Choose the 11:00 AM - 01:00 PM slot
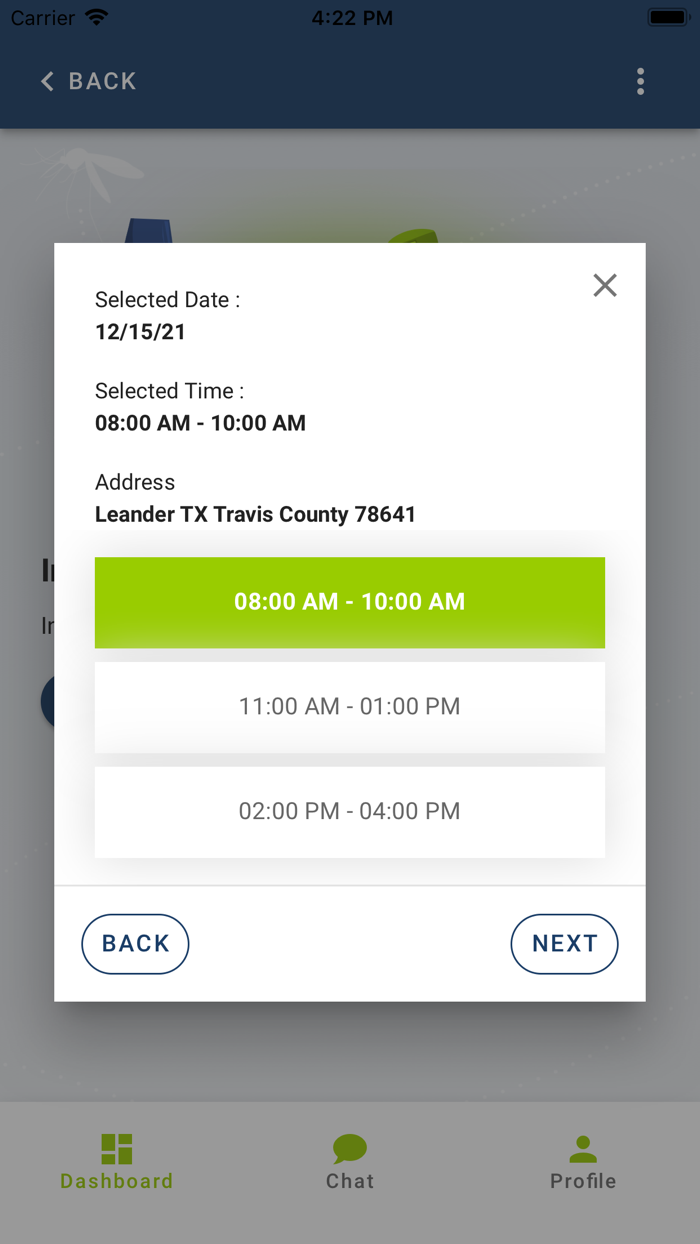 coord(350,707)
